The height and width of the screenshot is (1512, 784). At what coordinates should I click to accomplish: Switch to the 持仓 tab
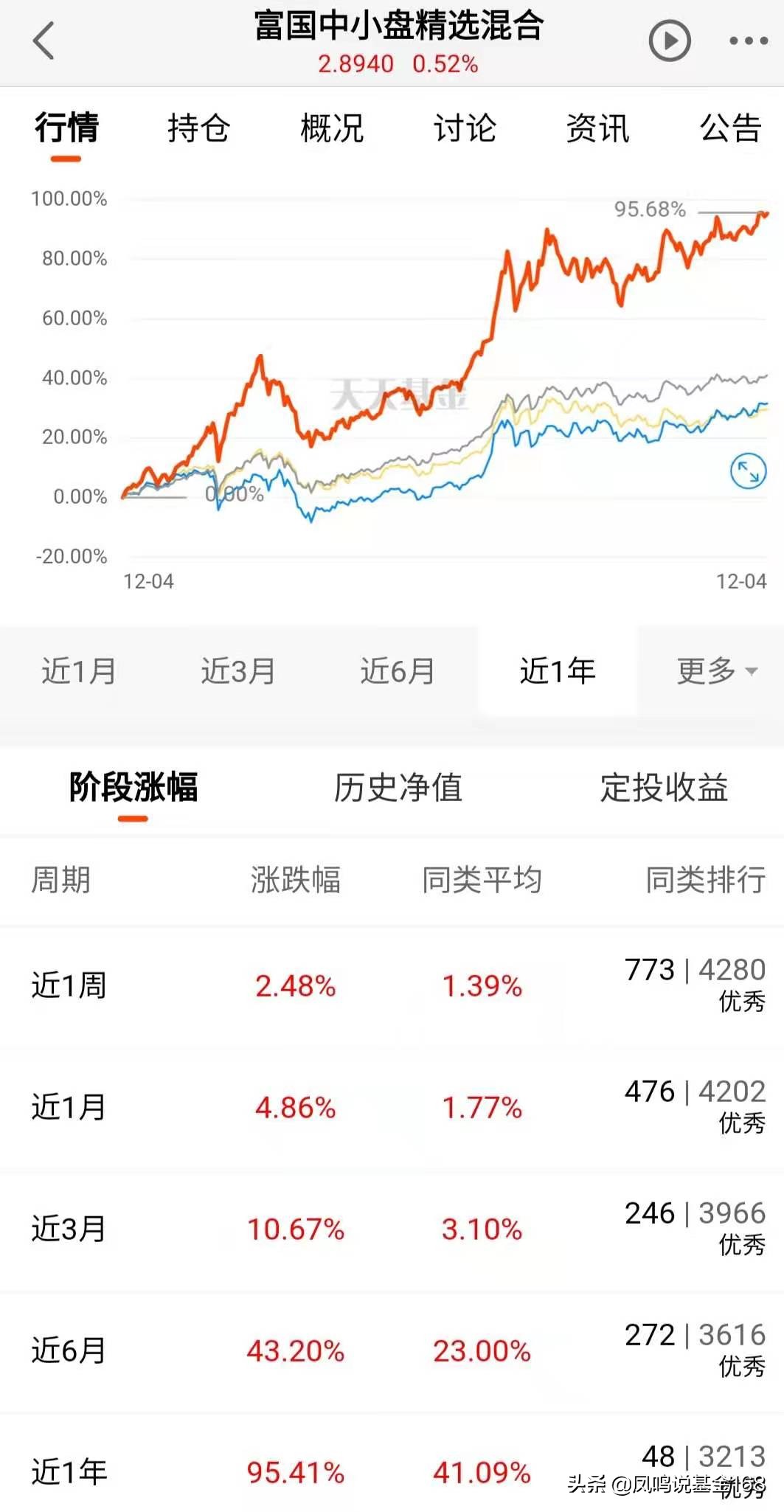197,129
